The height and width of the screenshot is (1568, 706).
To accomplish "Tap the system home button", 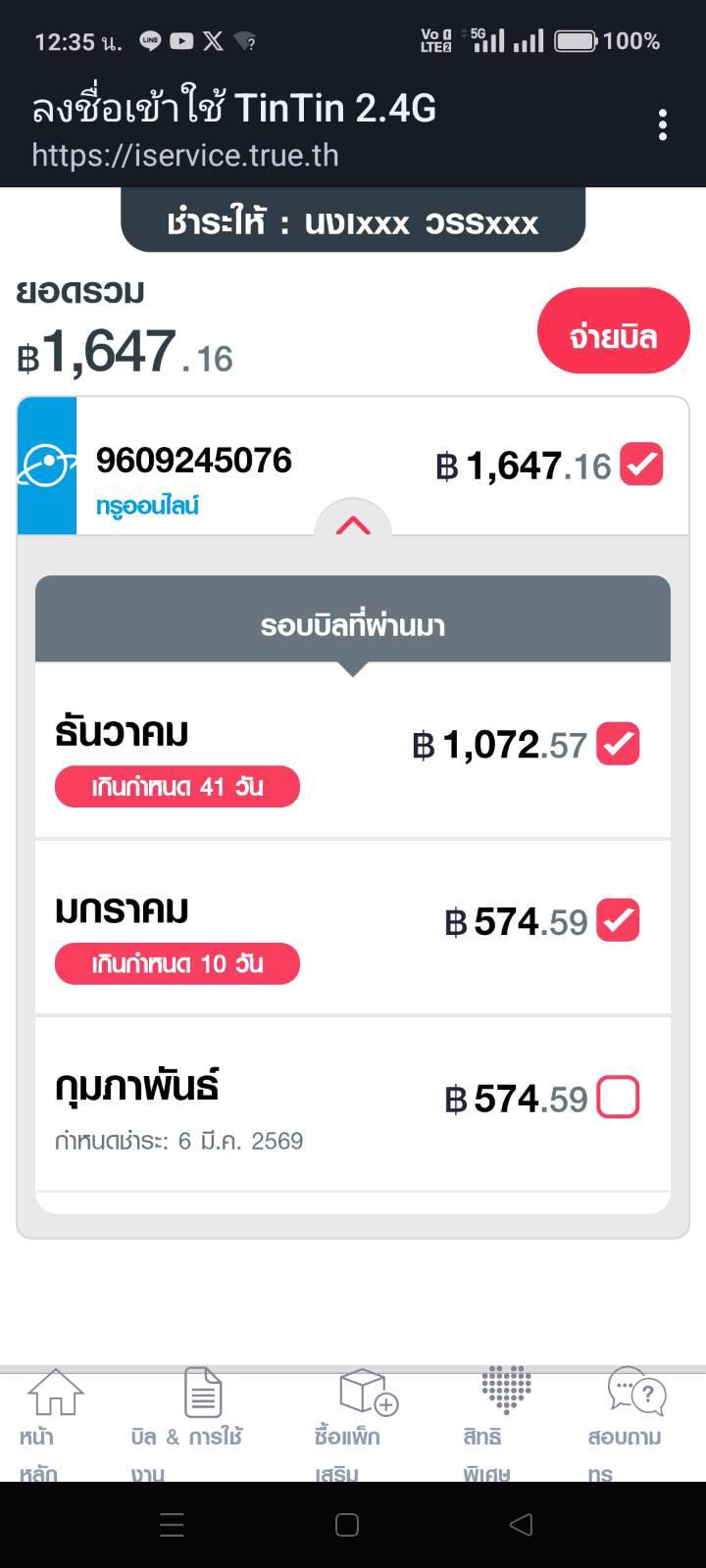I will pos(347,1524).
